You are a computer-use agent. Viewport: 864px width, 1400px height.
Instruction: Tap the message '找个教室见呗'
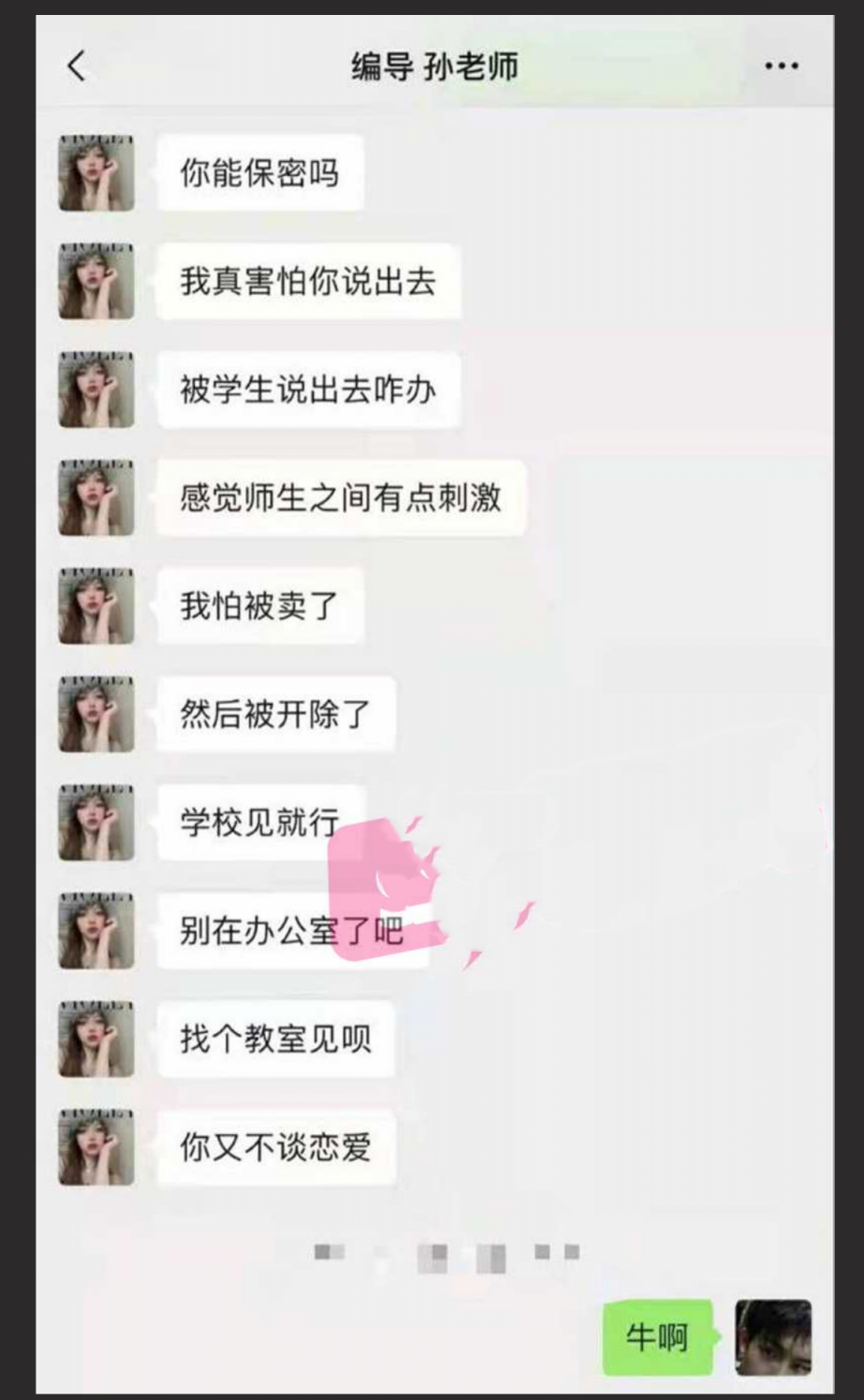point(276,1039)
